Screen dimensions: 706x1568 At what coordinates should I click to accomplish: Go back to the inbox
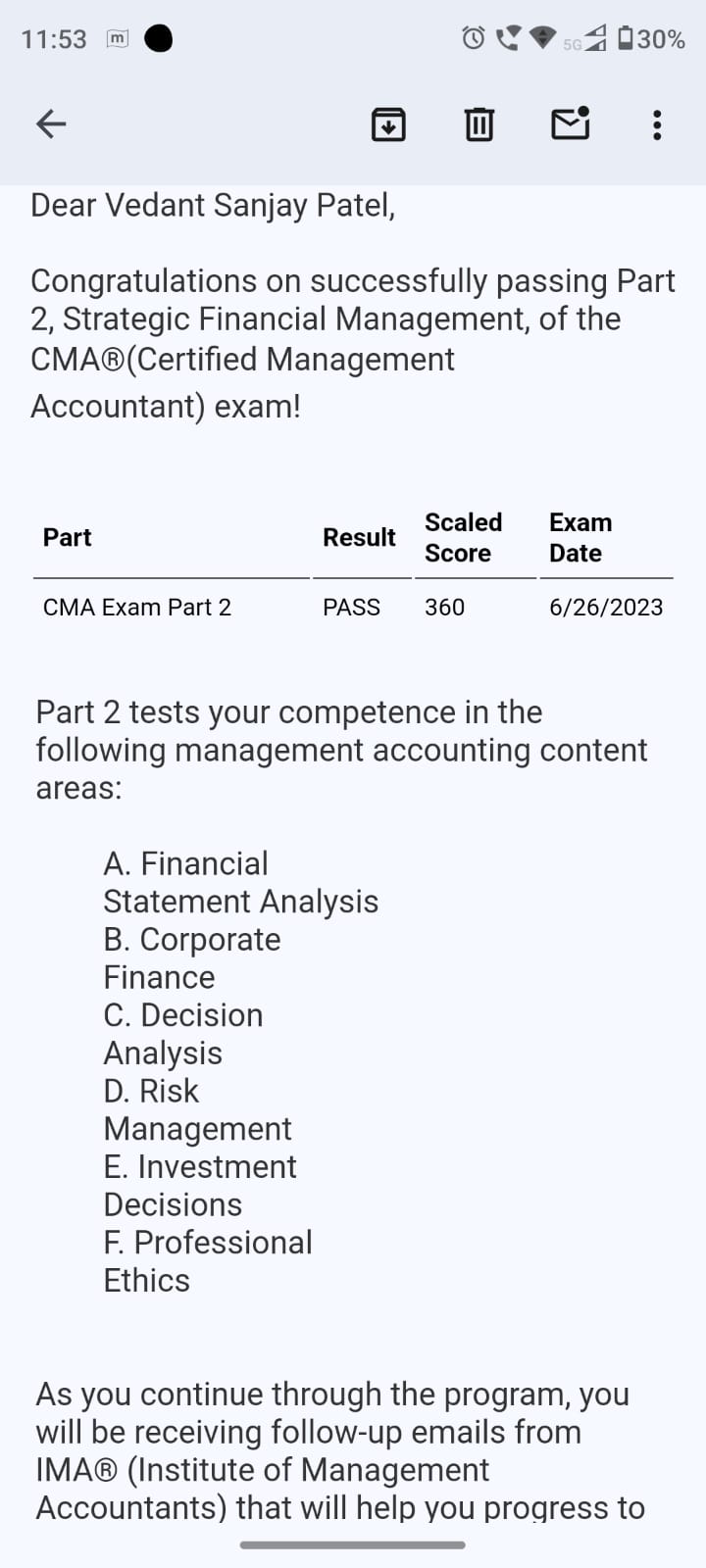click(x=51, y=123)
